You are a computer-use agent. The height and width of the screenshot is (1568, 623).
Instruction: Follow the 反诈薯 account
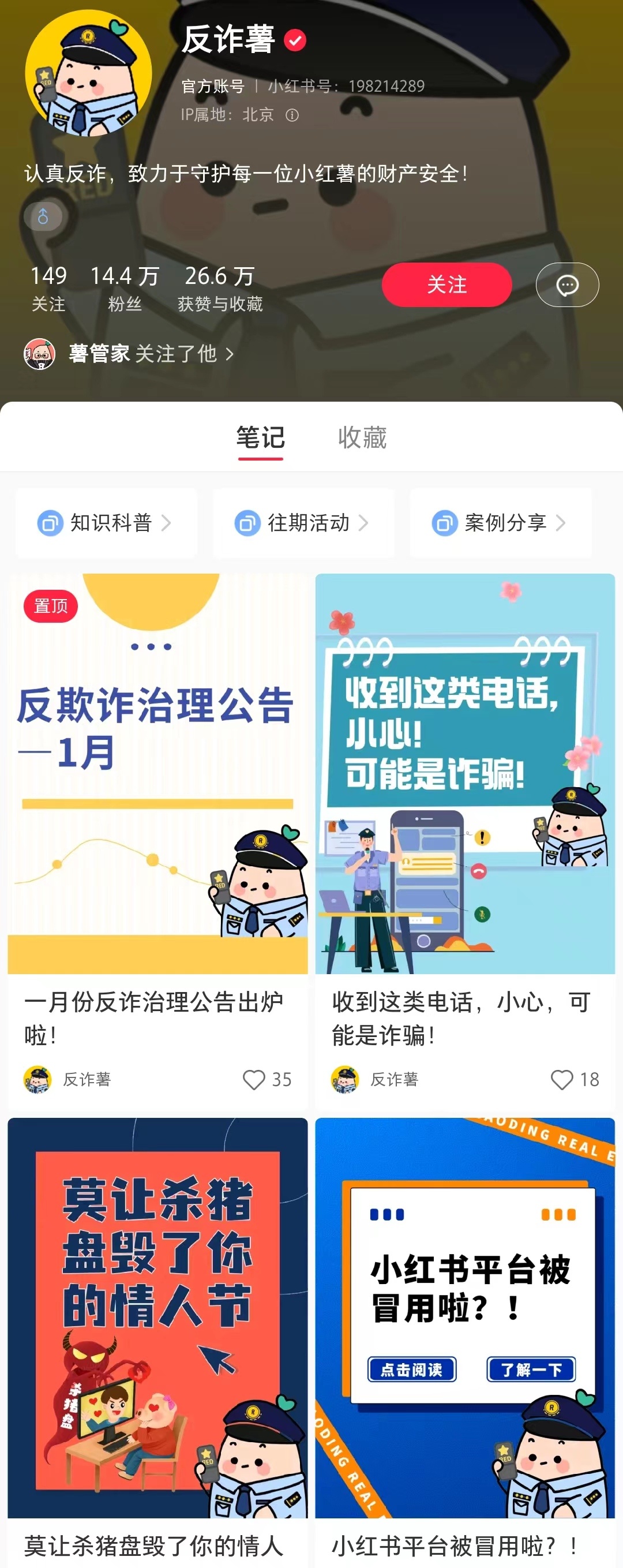446,285
